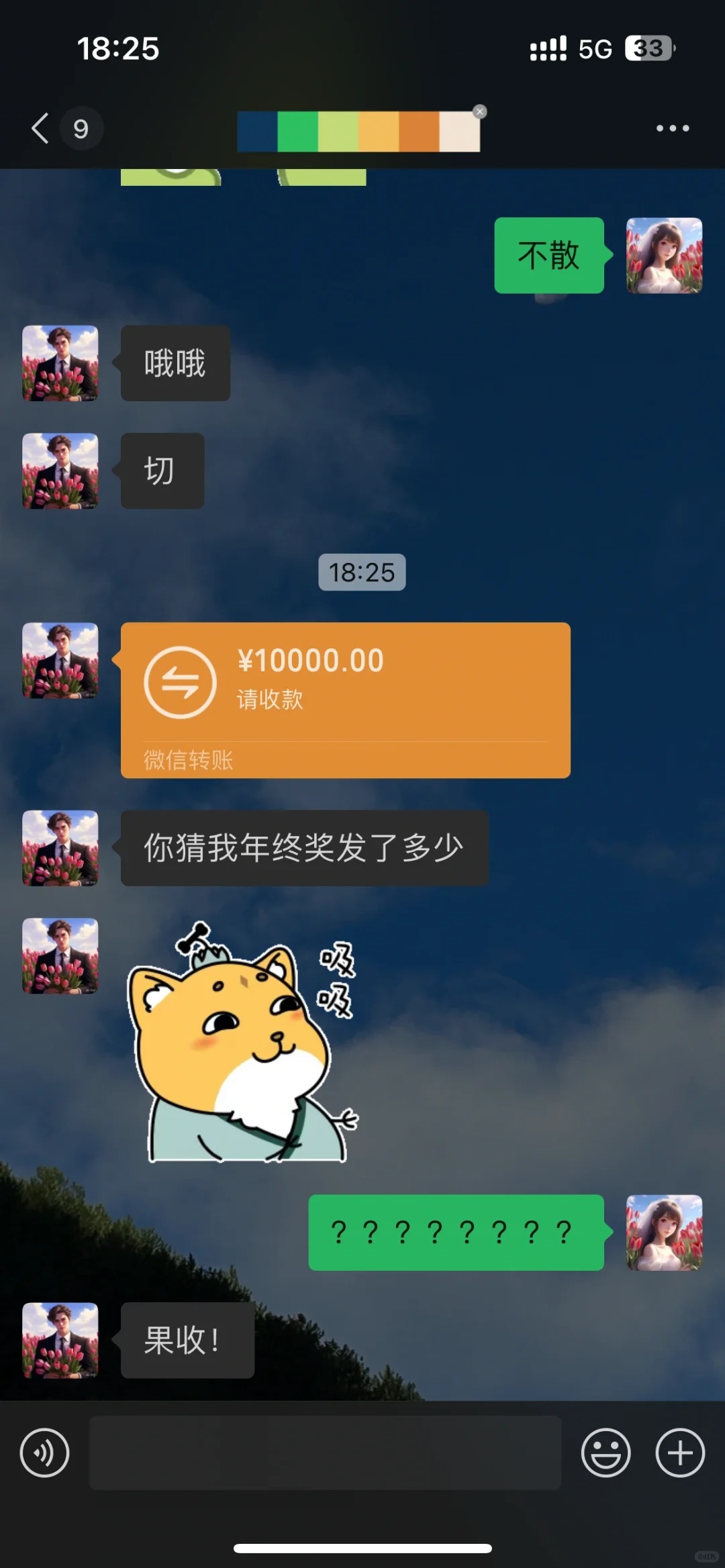Tap the '你猜我年终奖发了多少' message

[303, 847]
